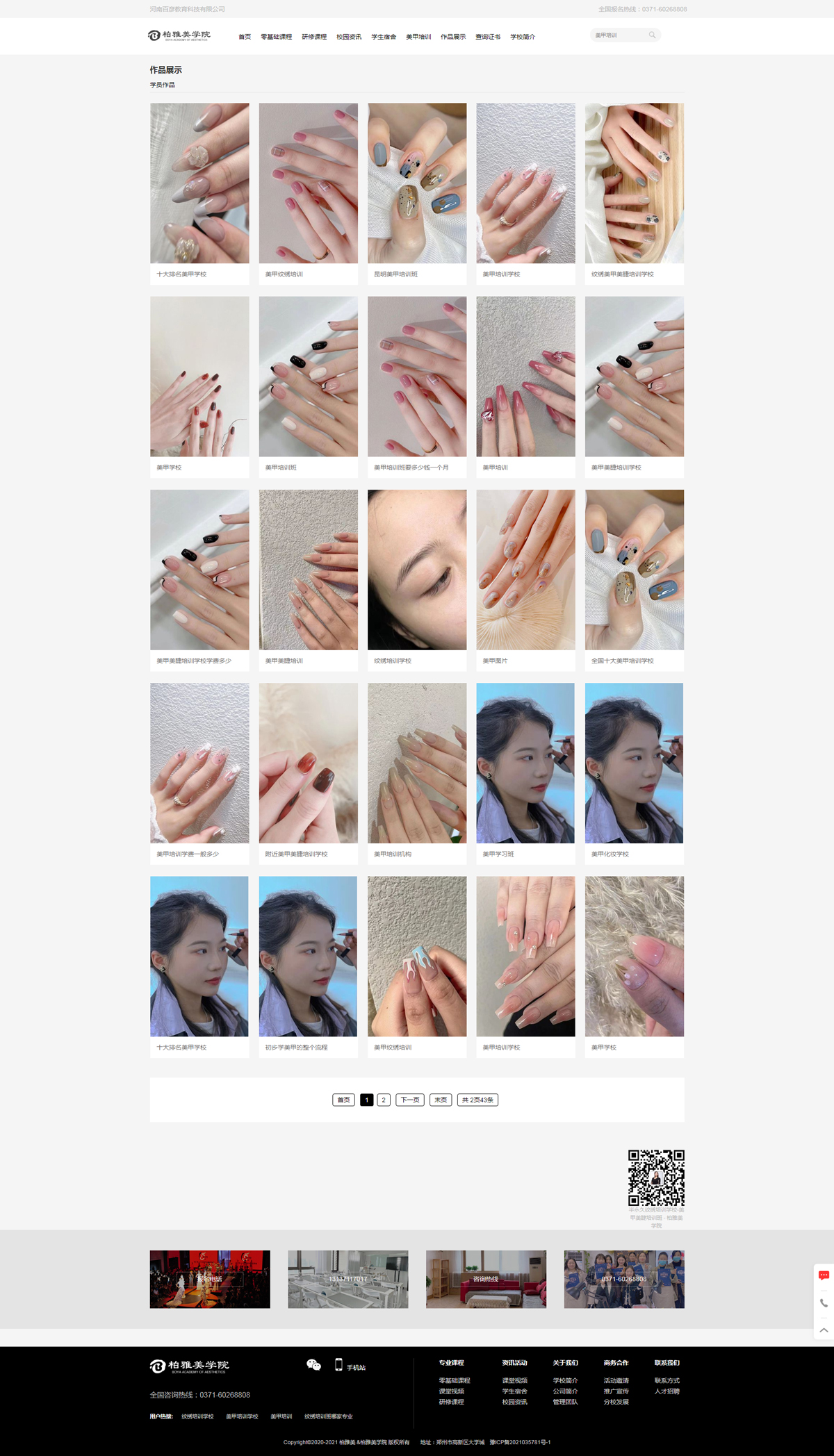Viewport: 834px width, 1456px height.
Task: Go to page 2 of the gallery
Action: click(x=384, y=1100)
